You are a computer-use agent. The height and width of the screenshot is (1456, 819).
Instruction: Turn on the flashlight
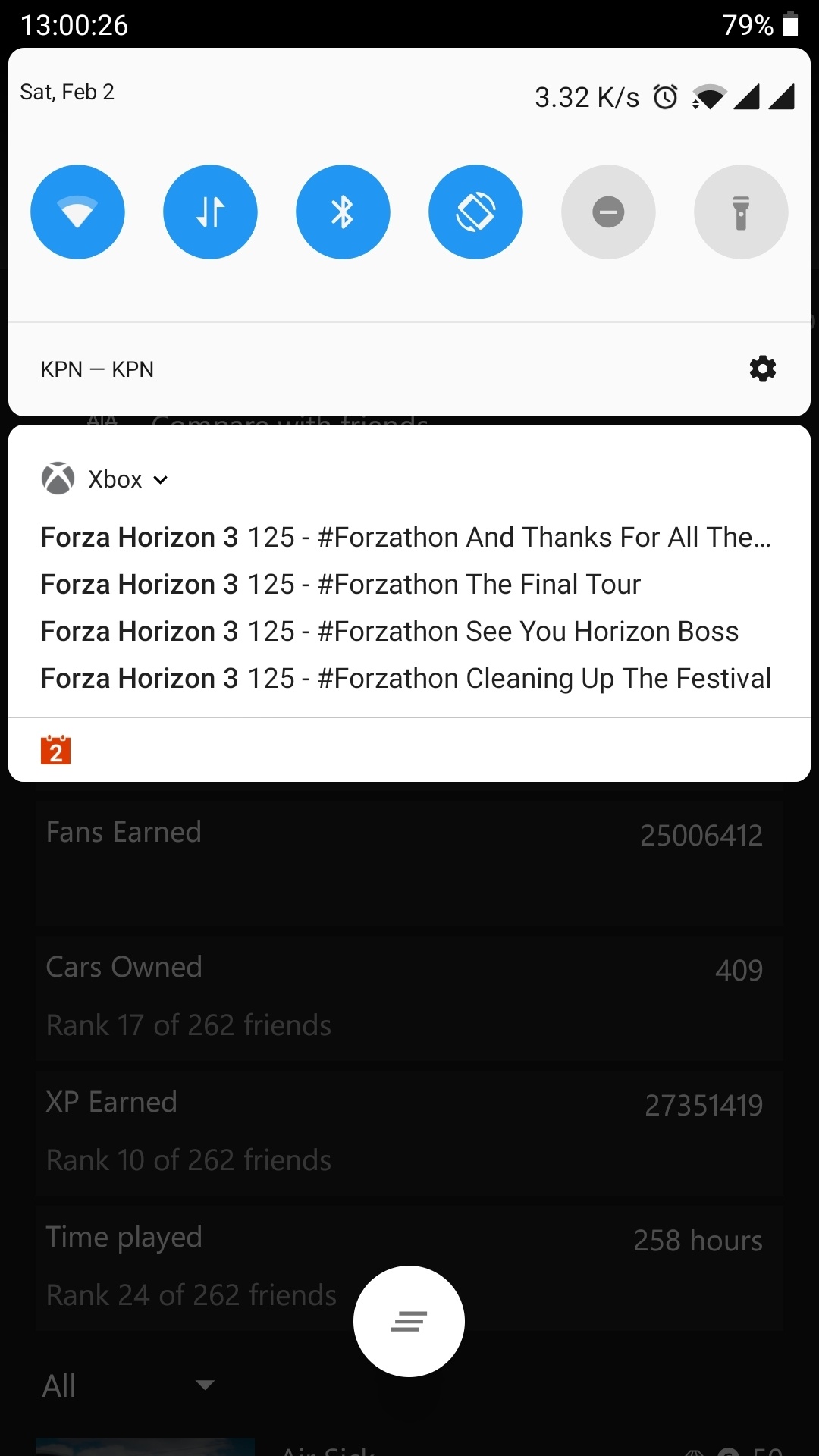[741, 212]
